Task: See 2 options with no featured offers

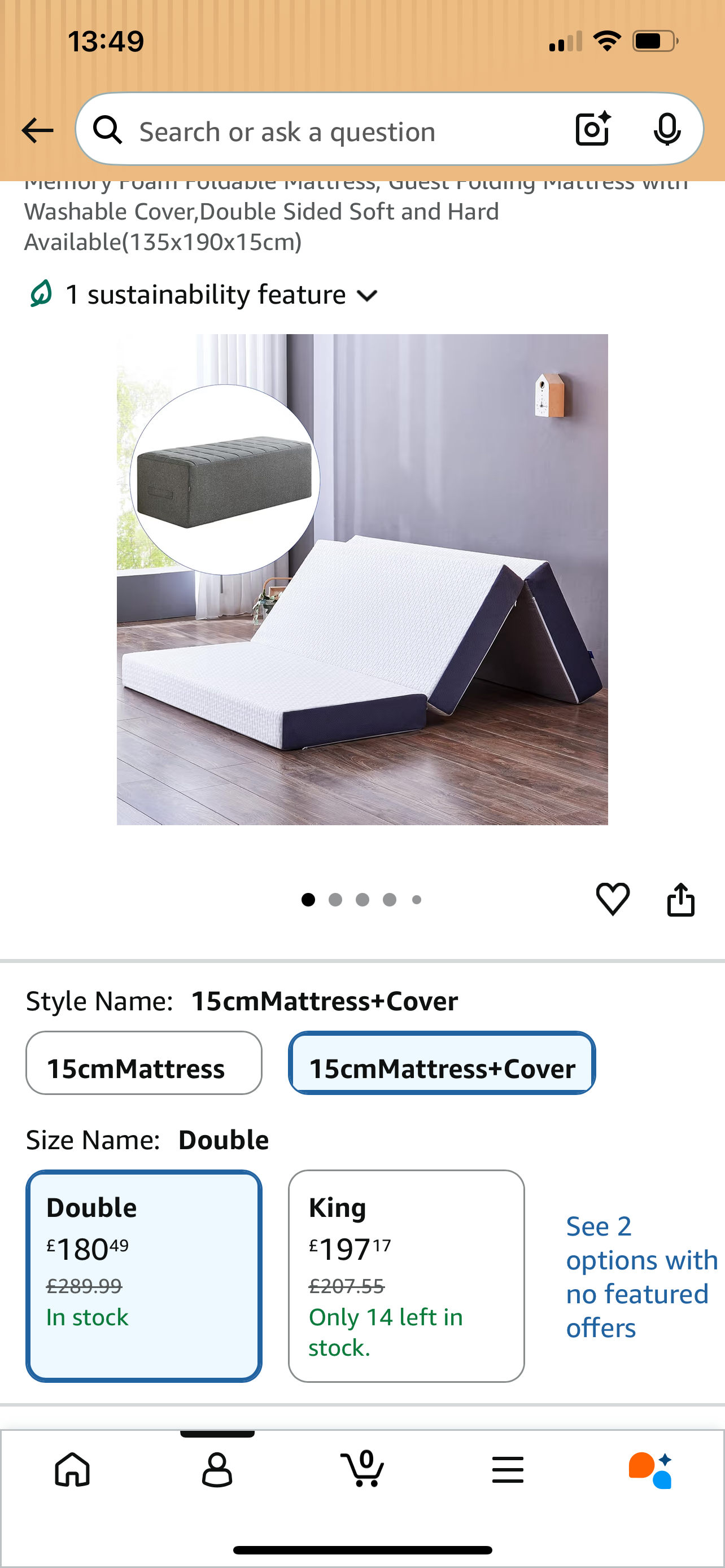Action: pyautogui.click(x=641, y=1276)
